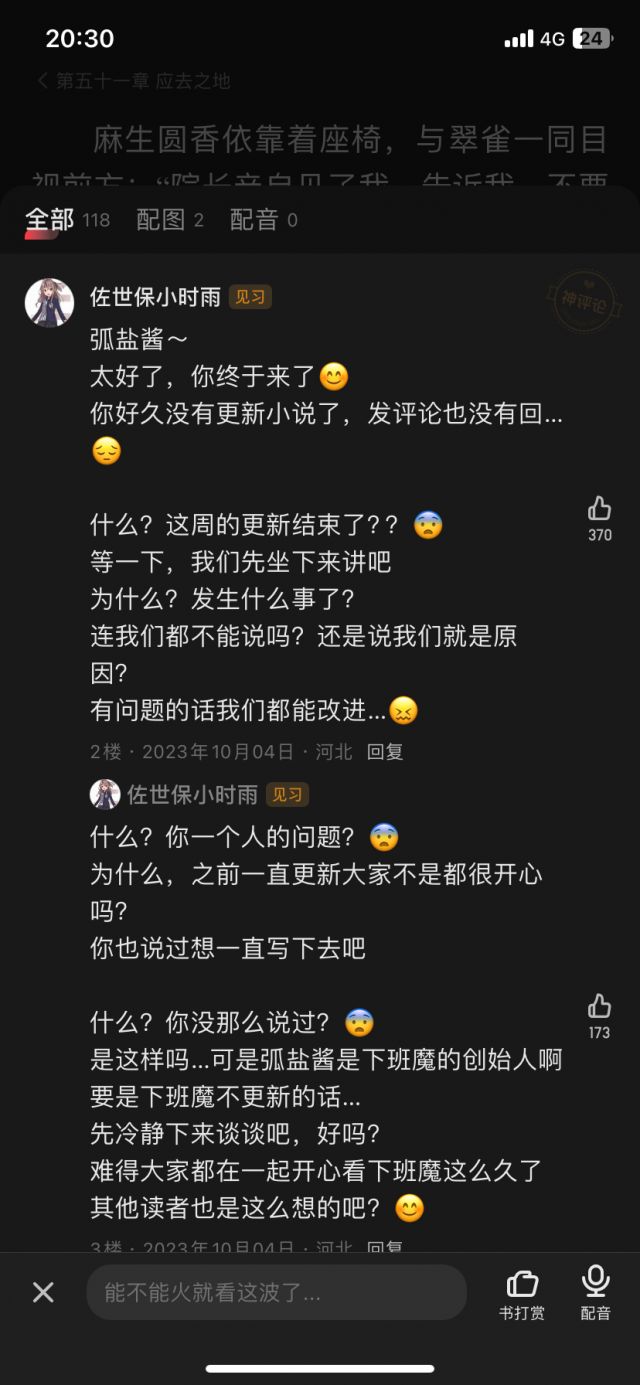This screenshot has width=640, height=1385.
Task: Switch to the 配图 tab
Action: (169, 219)
